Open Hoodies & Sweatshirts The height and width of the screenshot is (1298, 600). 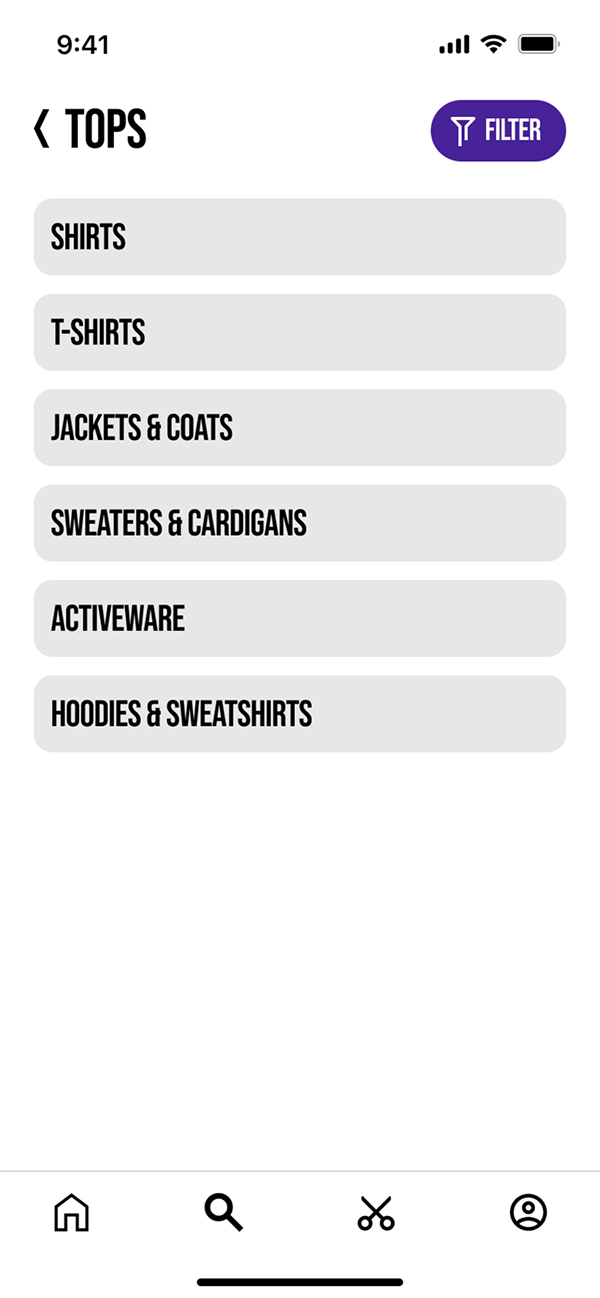pos(300,714)
